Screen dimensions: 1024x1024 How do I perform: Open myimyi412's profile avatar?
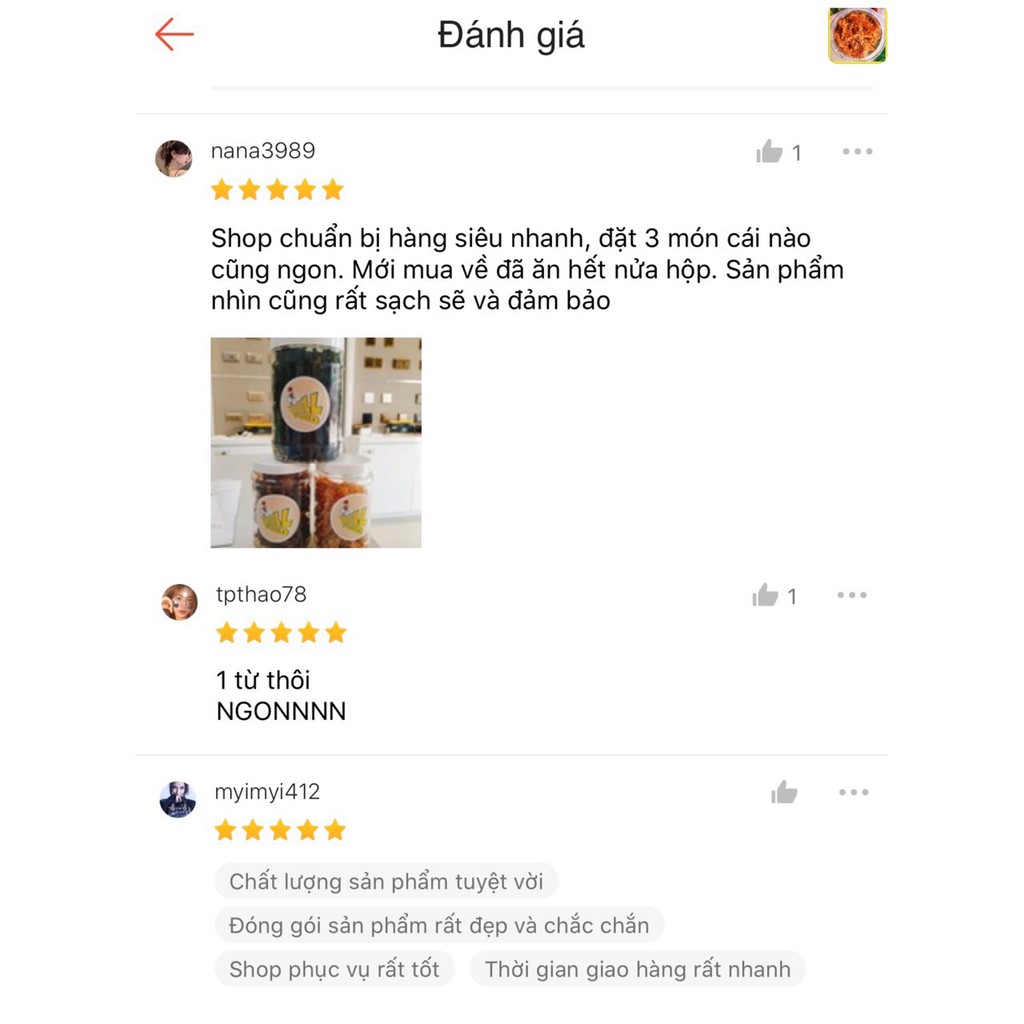(178, 799)
